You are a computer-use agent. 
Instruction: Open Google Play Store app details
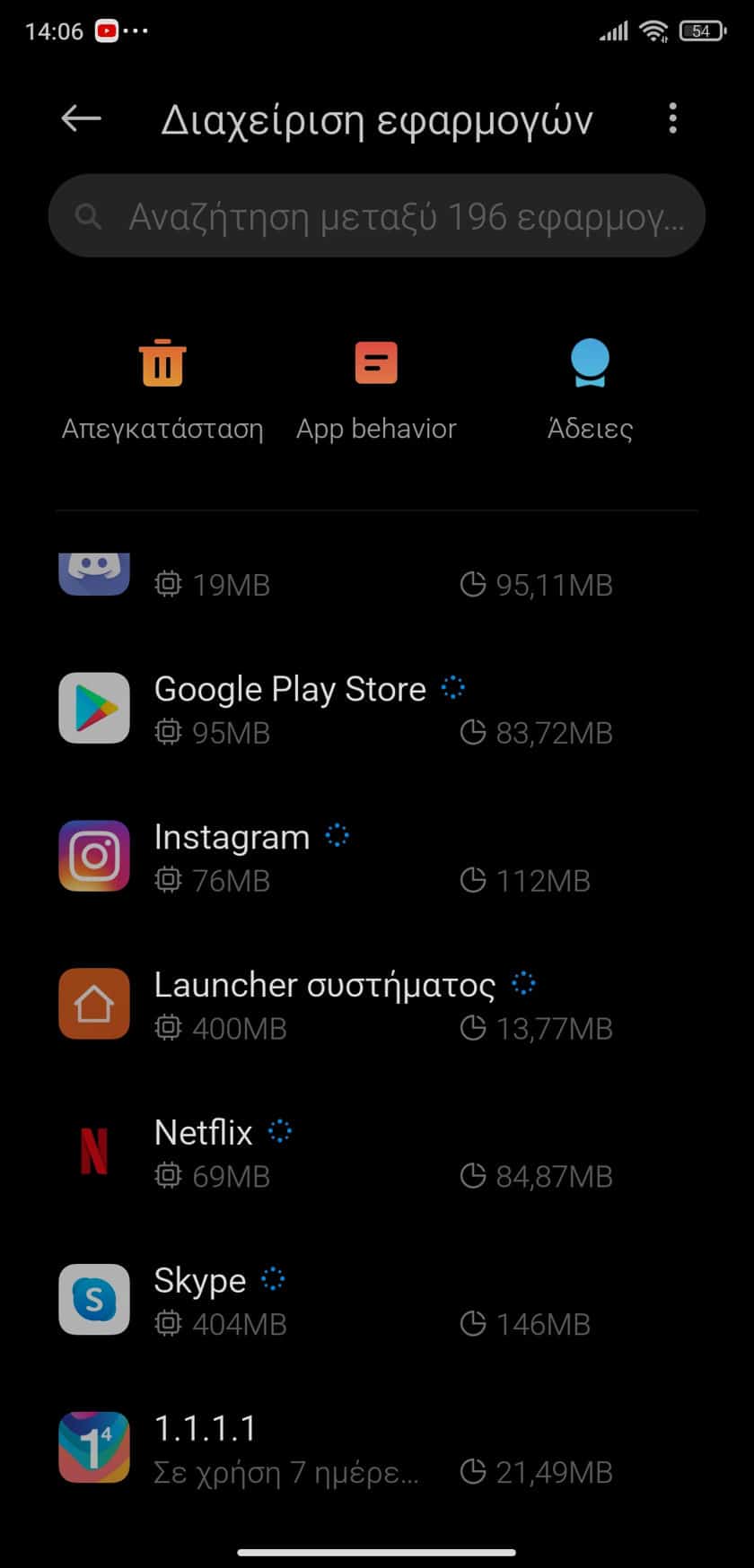point(377,709)
